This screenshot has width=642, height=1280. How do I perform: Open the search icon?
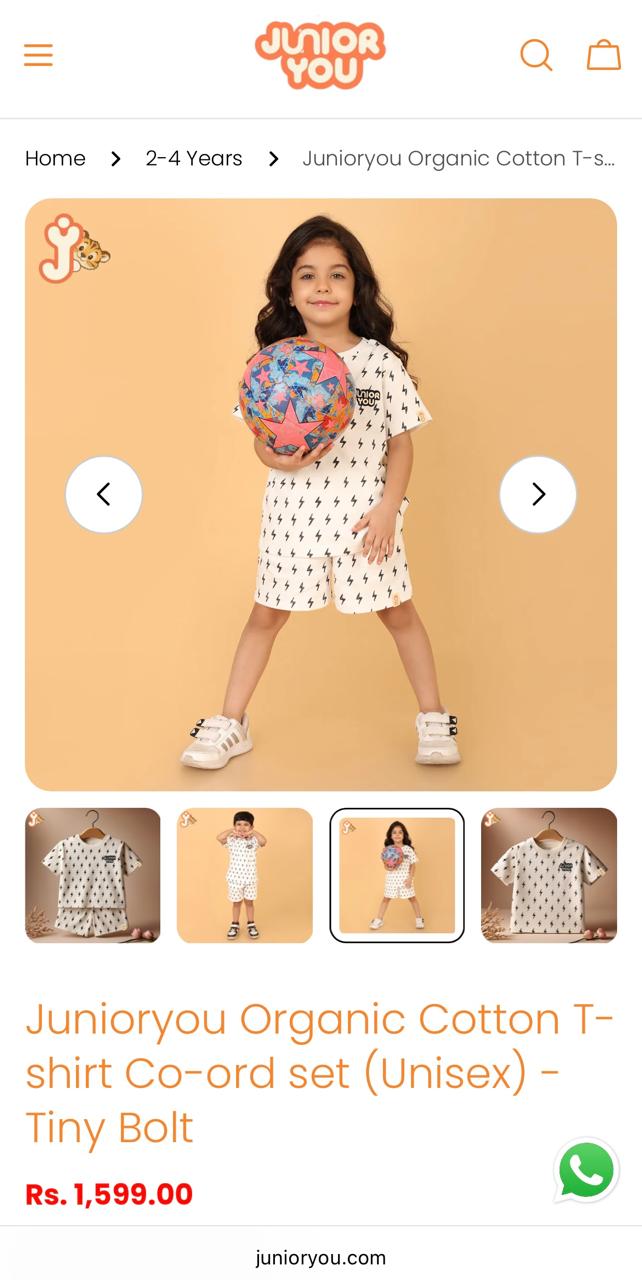pos(536,55)
